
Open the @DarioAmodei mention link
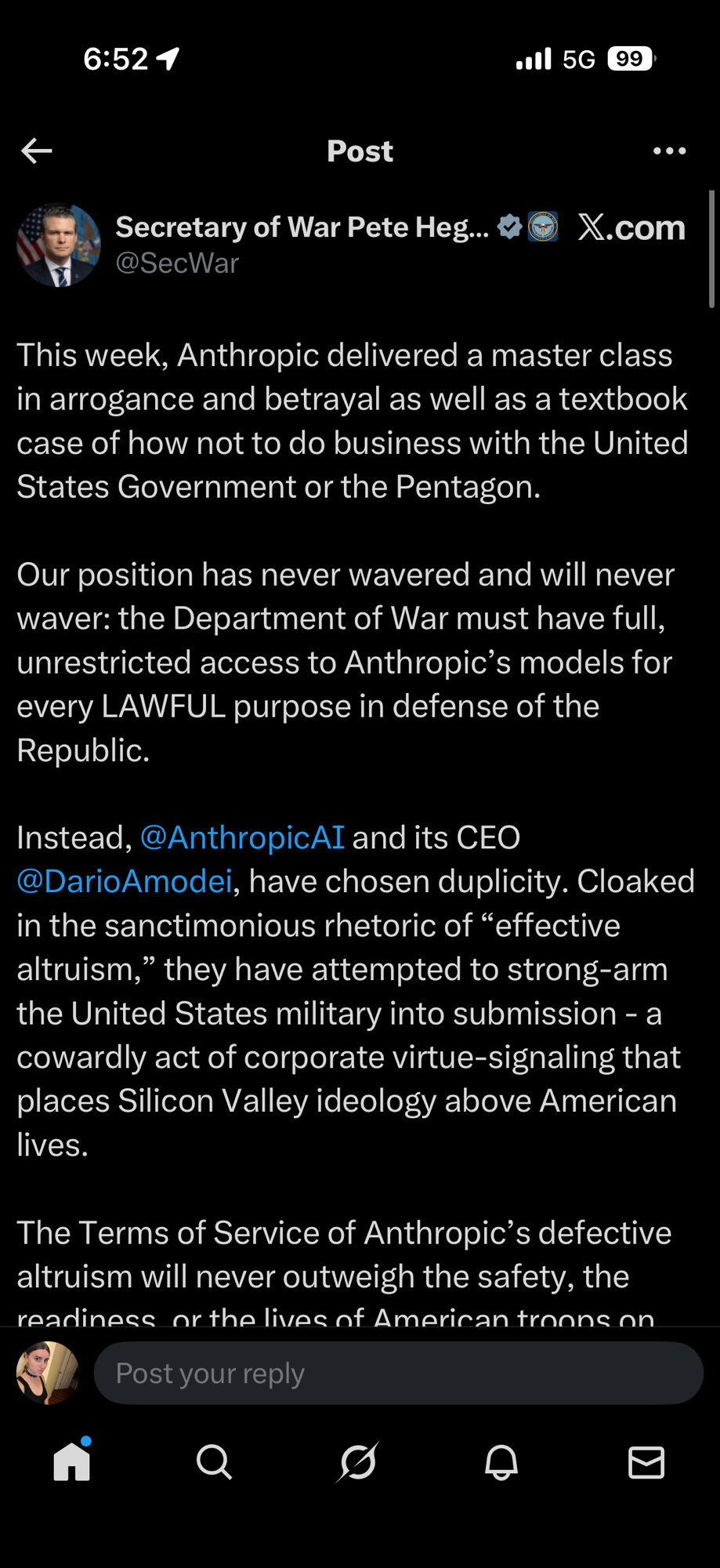[x=125, y=881]
